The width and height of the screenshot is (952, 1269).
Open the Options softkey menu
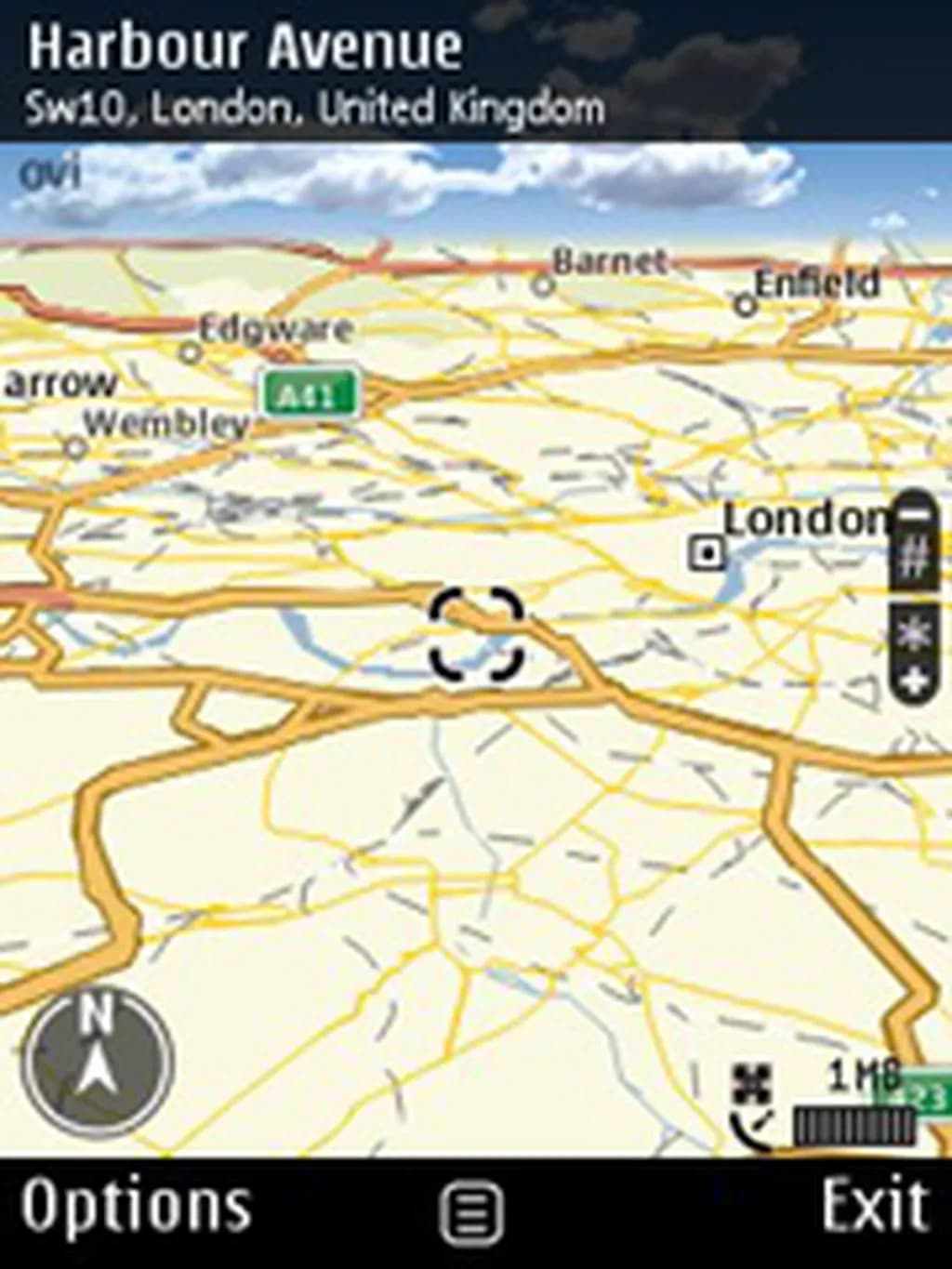(x=136, y=1207)
